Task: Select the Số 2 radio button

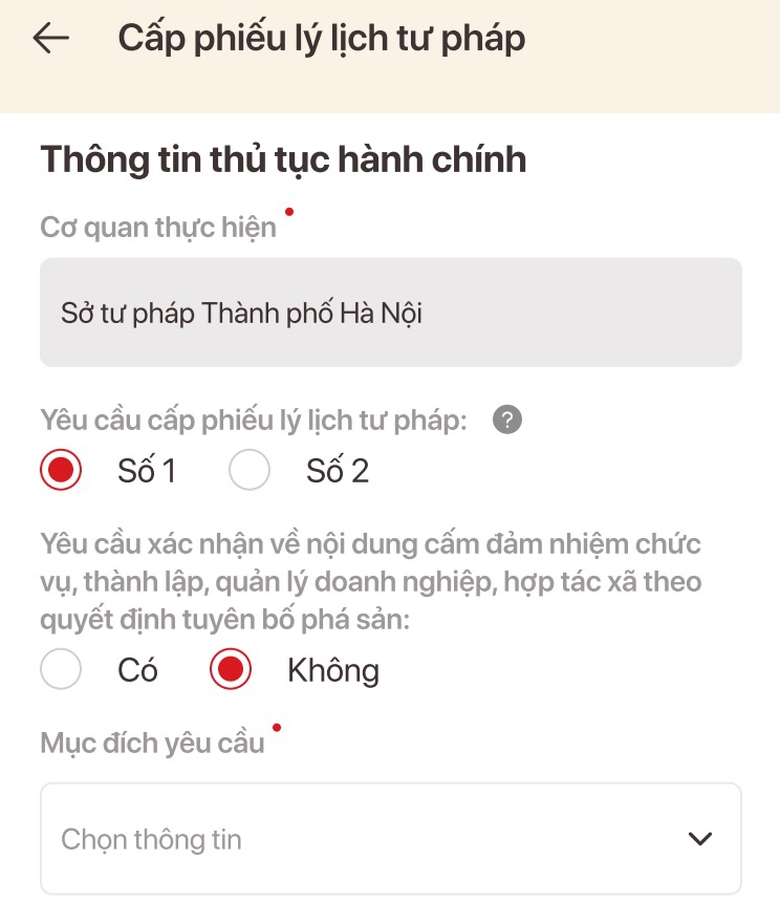Action: [250, 470]
